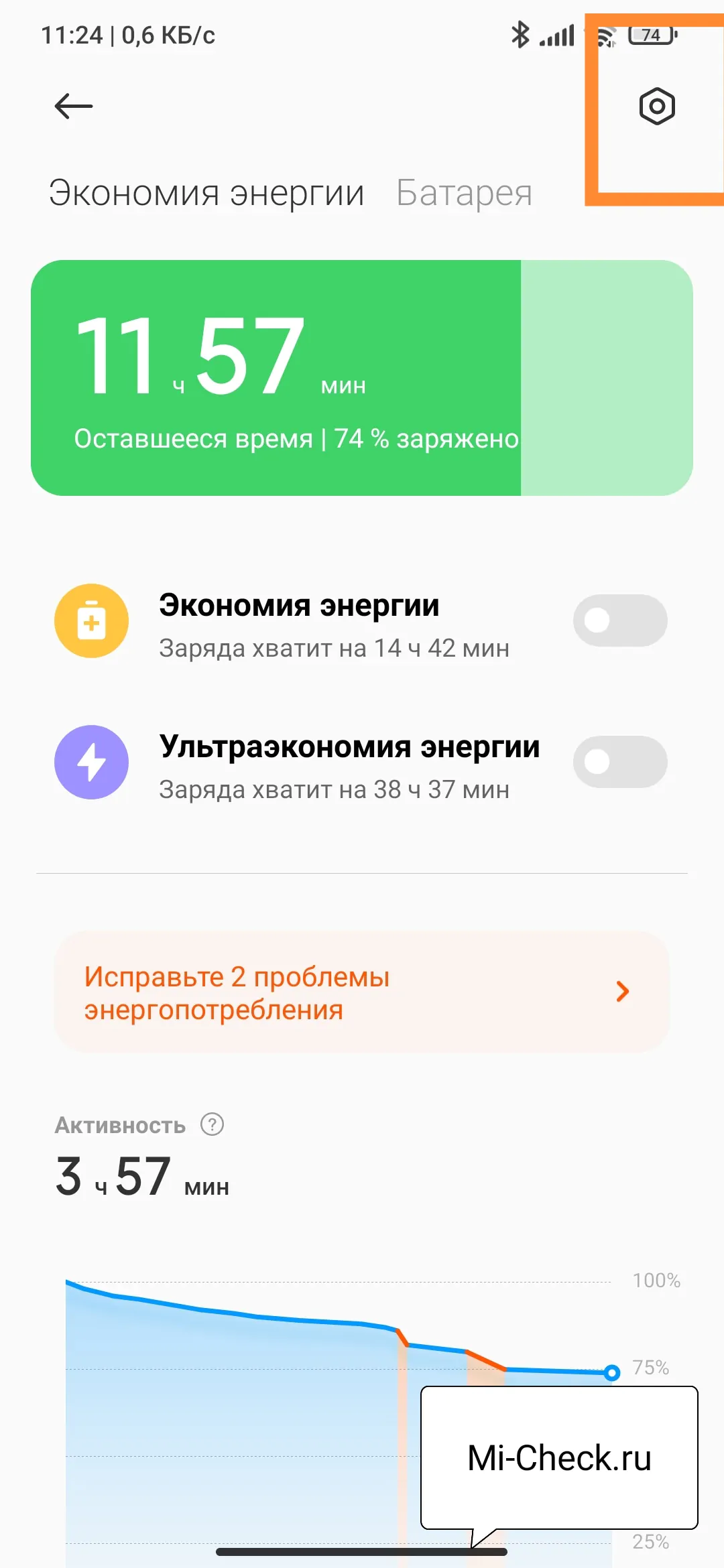
Task: Switch to the Батарея tab
Action: point(464,194)
